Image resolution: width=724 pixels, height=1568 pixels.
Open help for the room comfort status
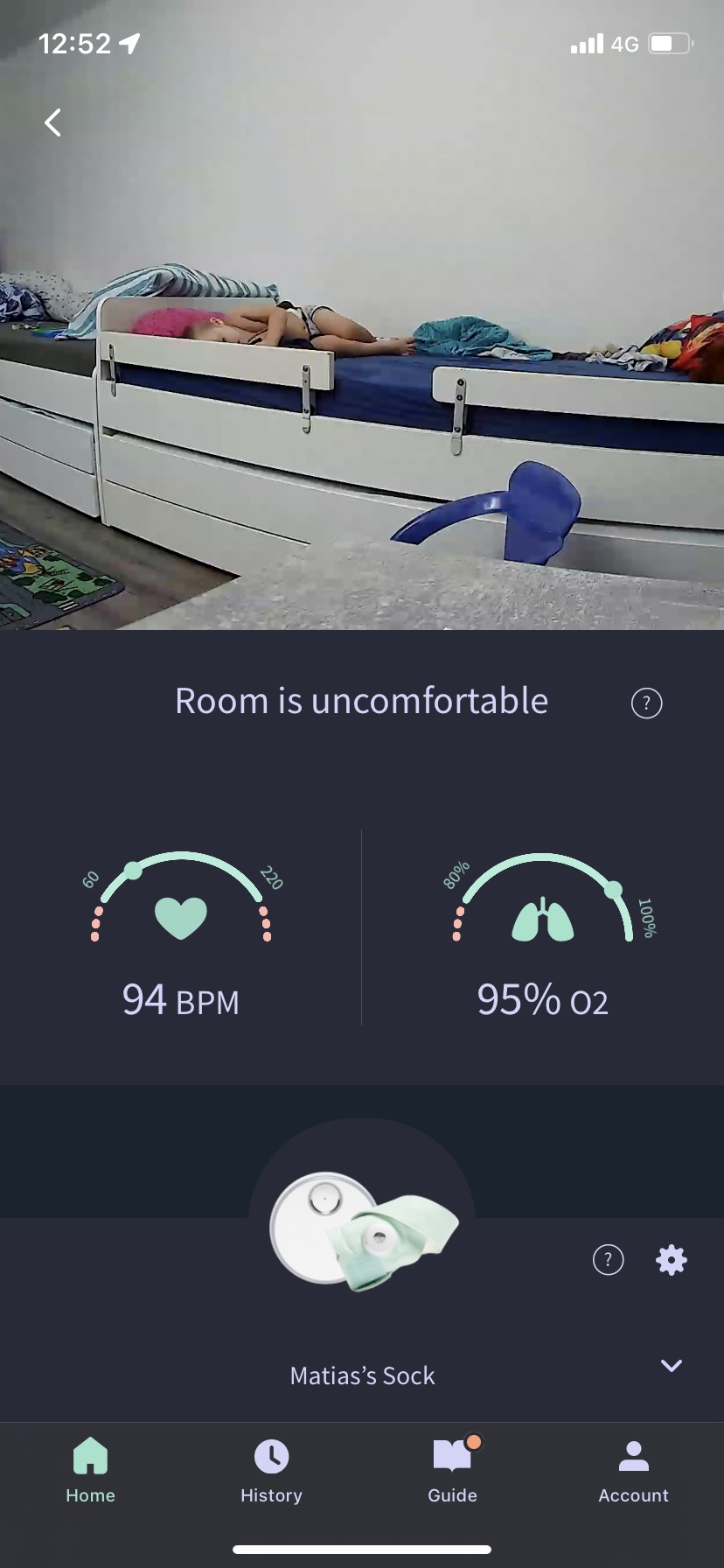(646, 703)
